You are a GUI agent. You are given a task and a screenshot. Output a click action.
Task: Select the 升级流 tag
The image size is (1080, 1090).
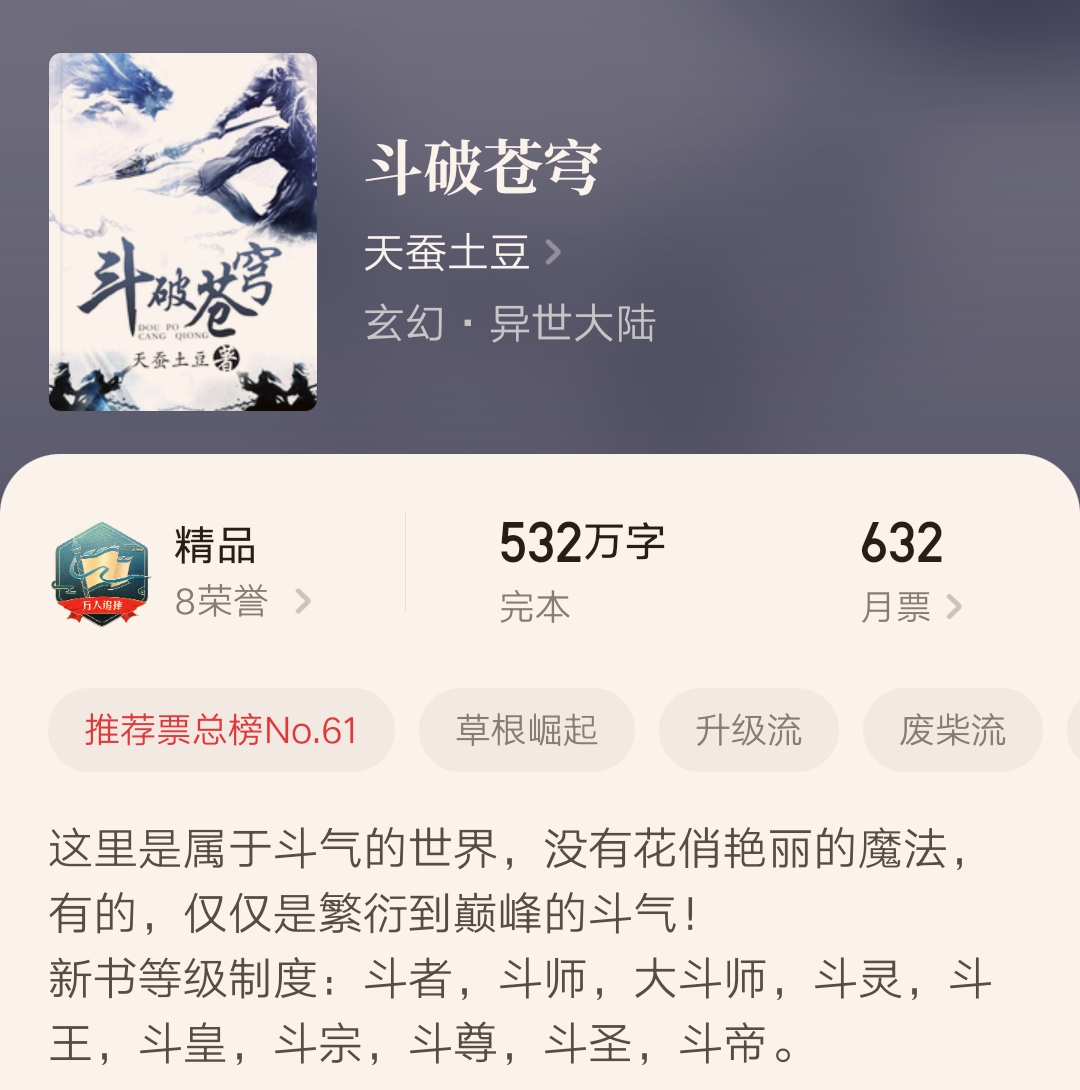tap(749, 731)
